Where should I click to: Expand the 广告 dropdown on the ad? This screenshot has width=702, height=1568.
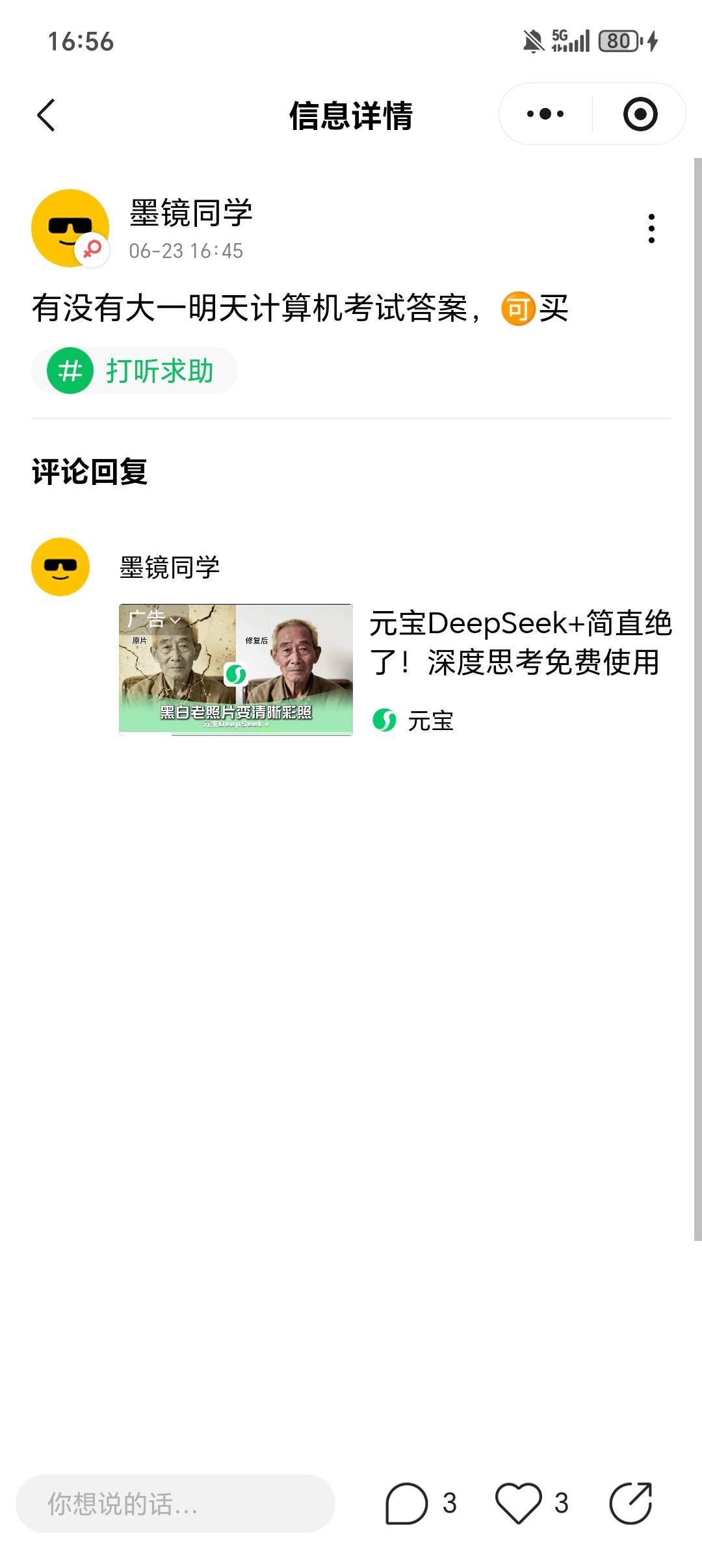click(154, 620)
